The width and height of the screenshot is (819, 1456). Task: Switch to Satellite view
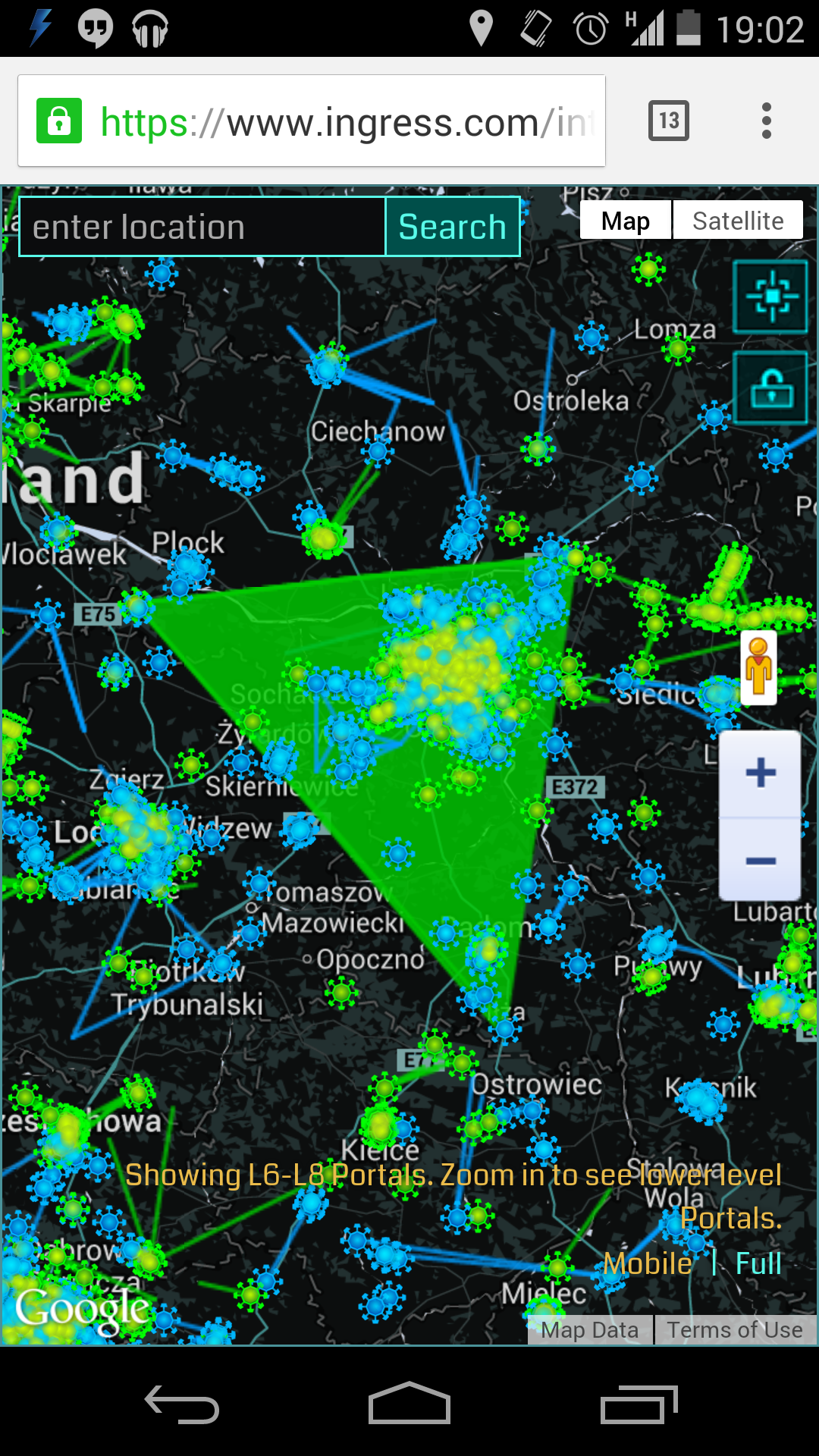[738, 221]
